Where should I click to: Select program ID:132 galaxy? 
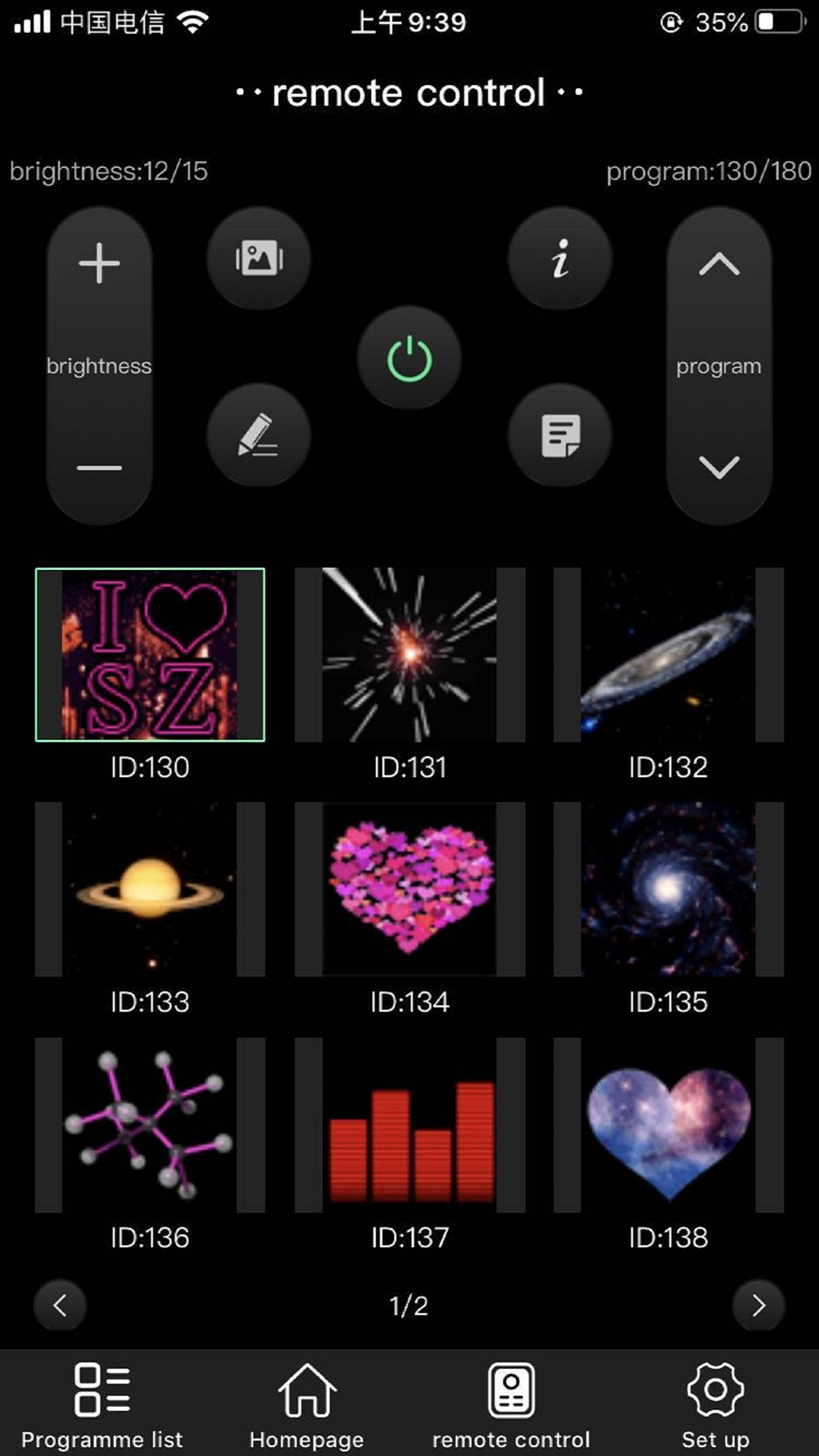(668, 654)
